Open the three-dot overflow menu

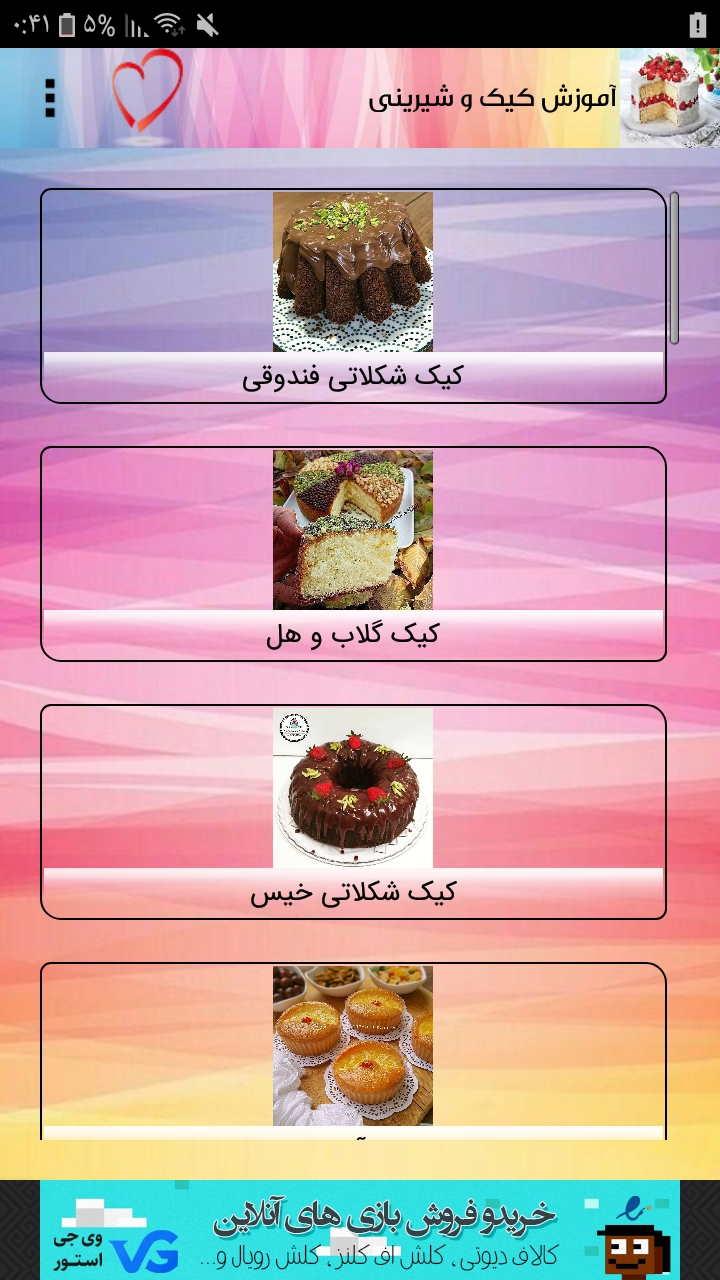coord(49,98)
